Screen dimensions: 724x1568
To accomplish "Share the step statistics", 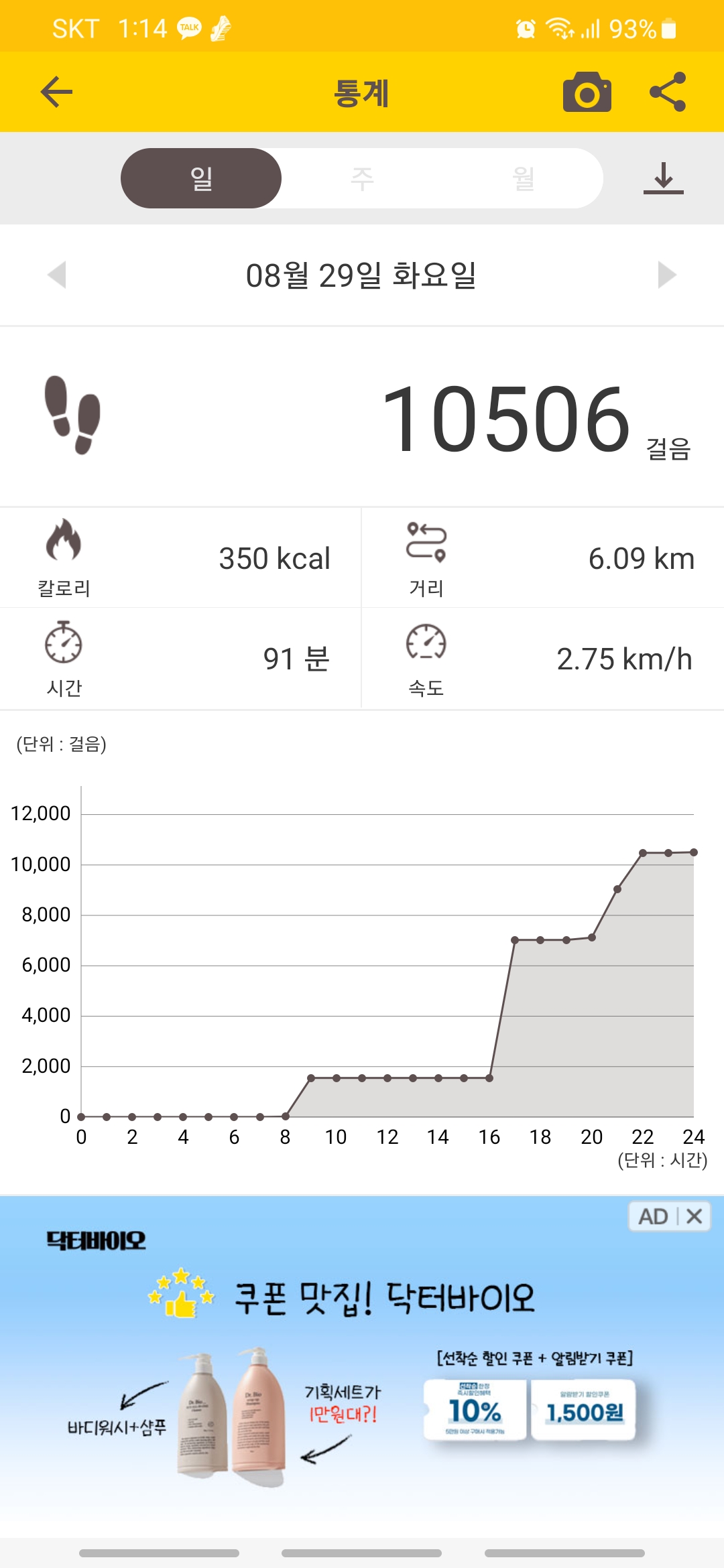I will point(668,92).
